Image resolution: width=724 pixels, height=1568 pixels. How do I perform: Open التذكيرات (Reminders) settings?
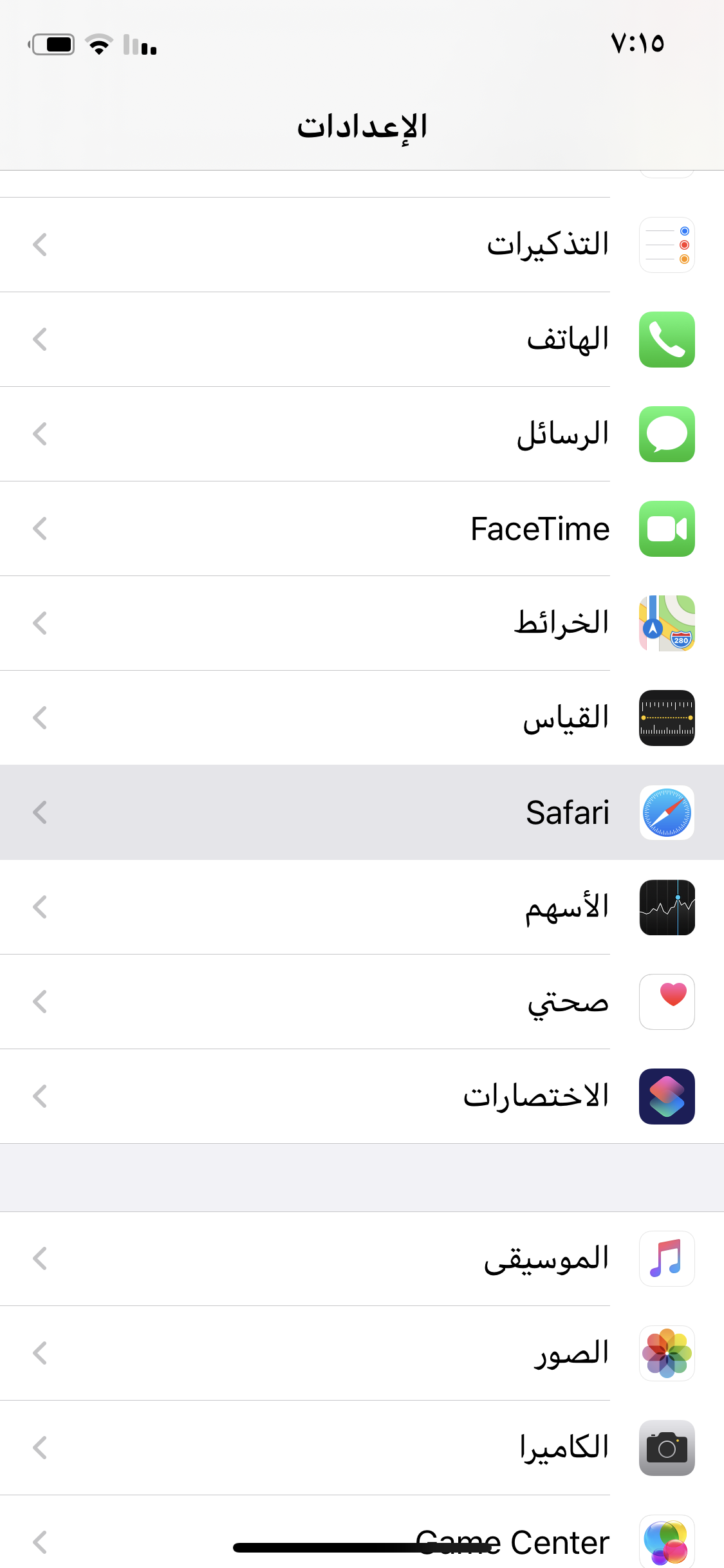coord(362,245)
